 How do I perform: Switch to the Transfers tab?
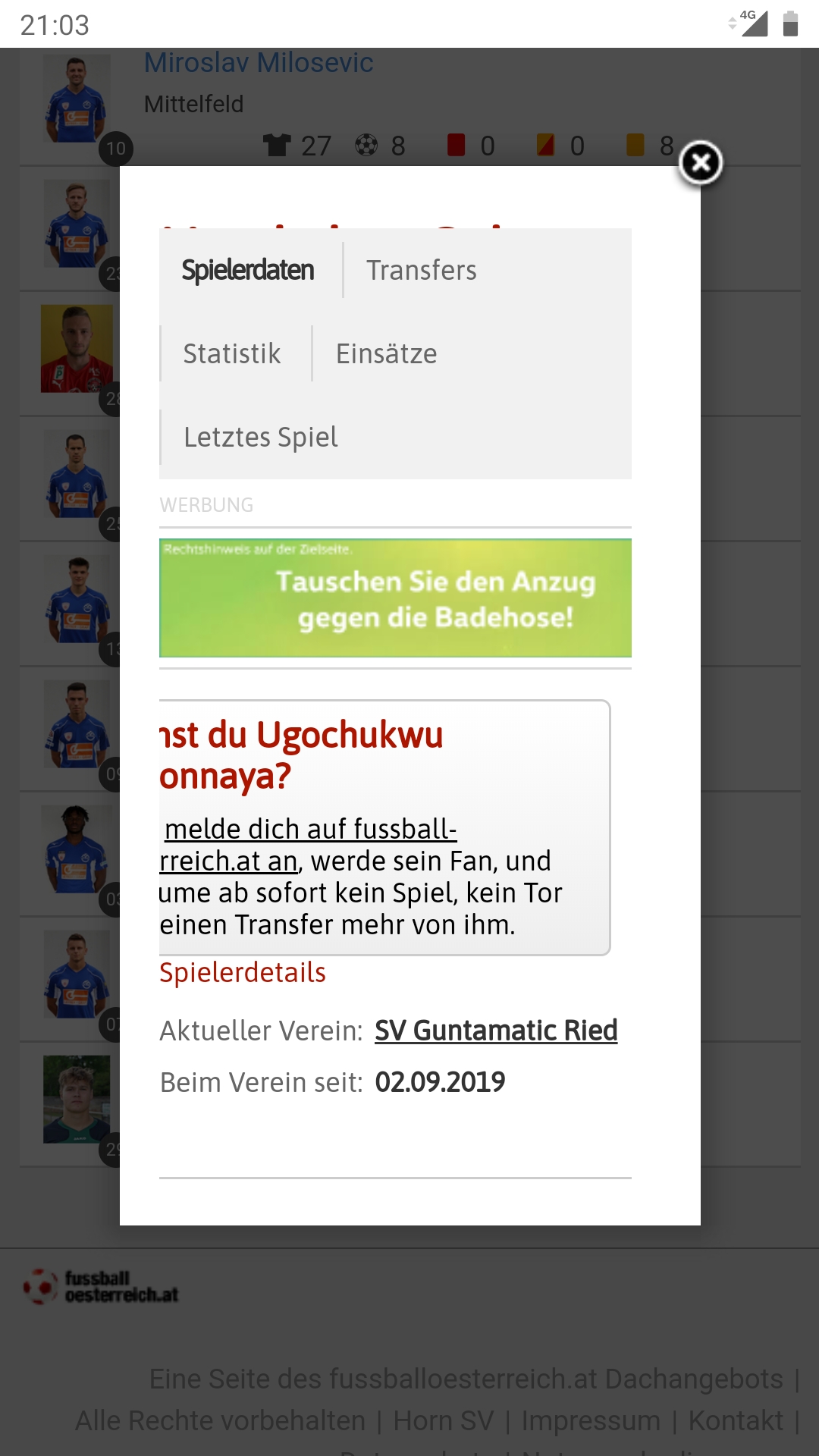422,270
